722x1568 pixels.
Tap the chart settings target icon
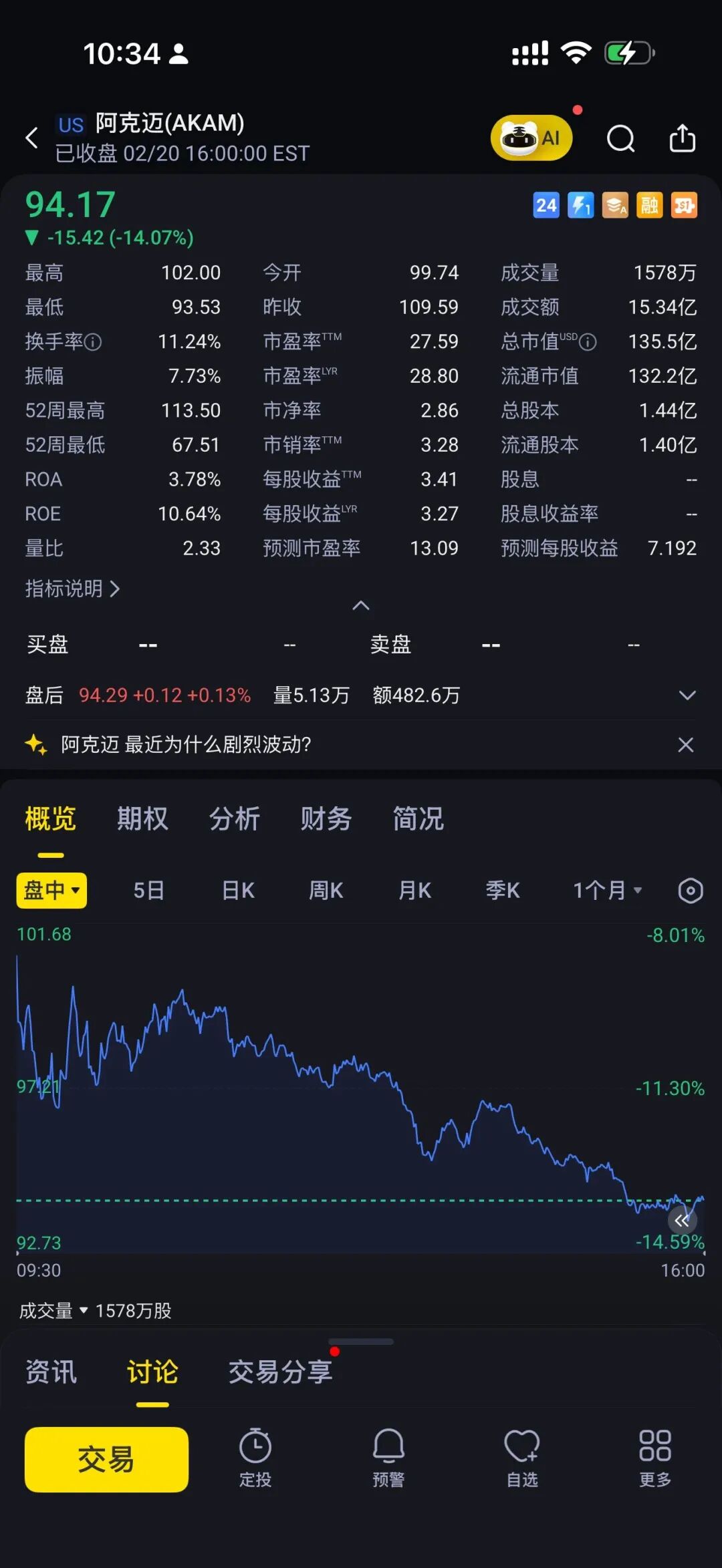point(690,891)
